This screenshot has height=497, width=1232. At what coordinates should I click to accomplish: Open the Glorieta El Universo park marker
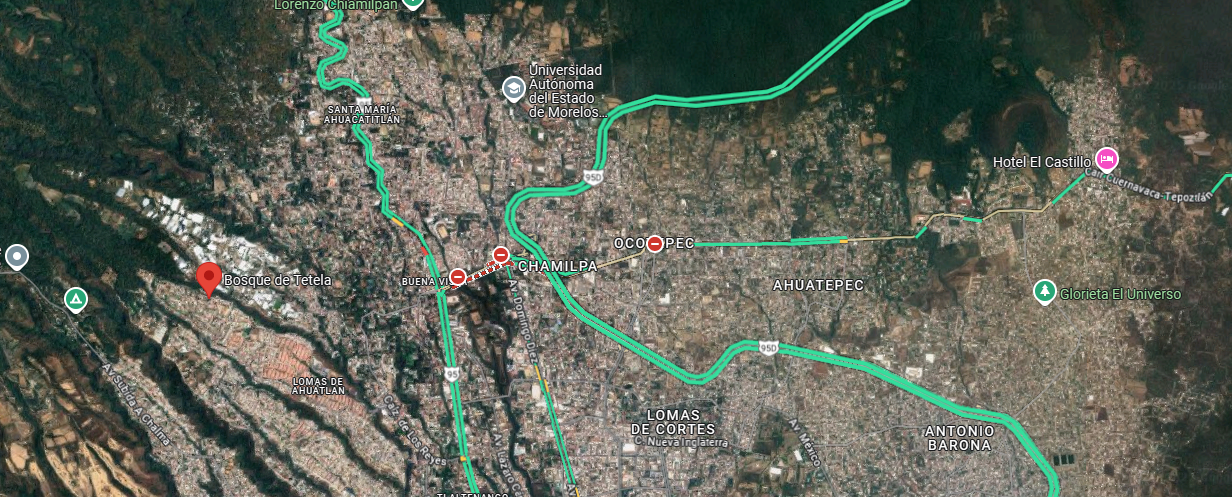click(x=1044, y=291)
